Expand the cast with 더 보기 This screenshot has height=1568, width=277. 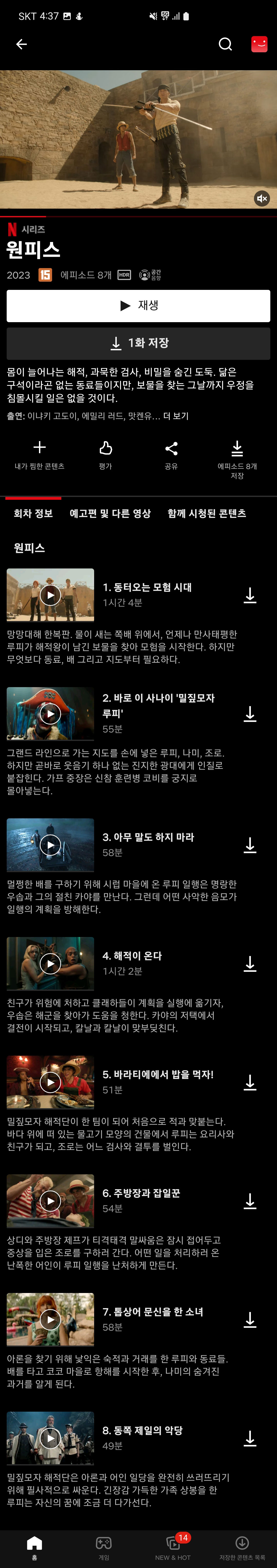[x=176, y=416]
